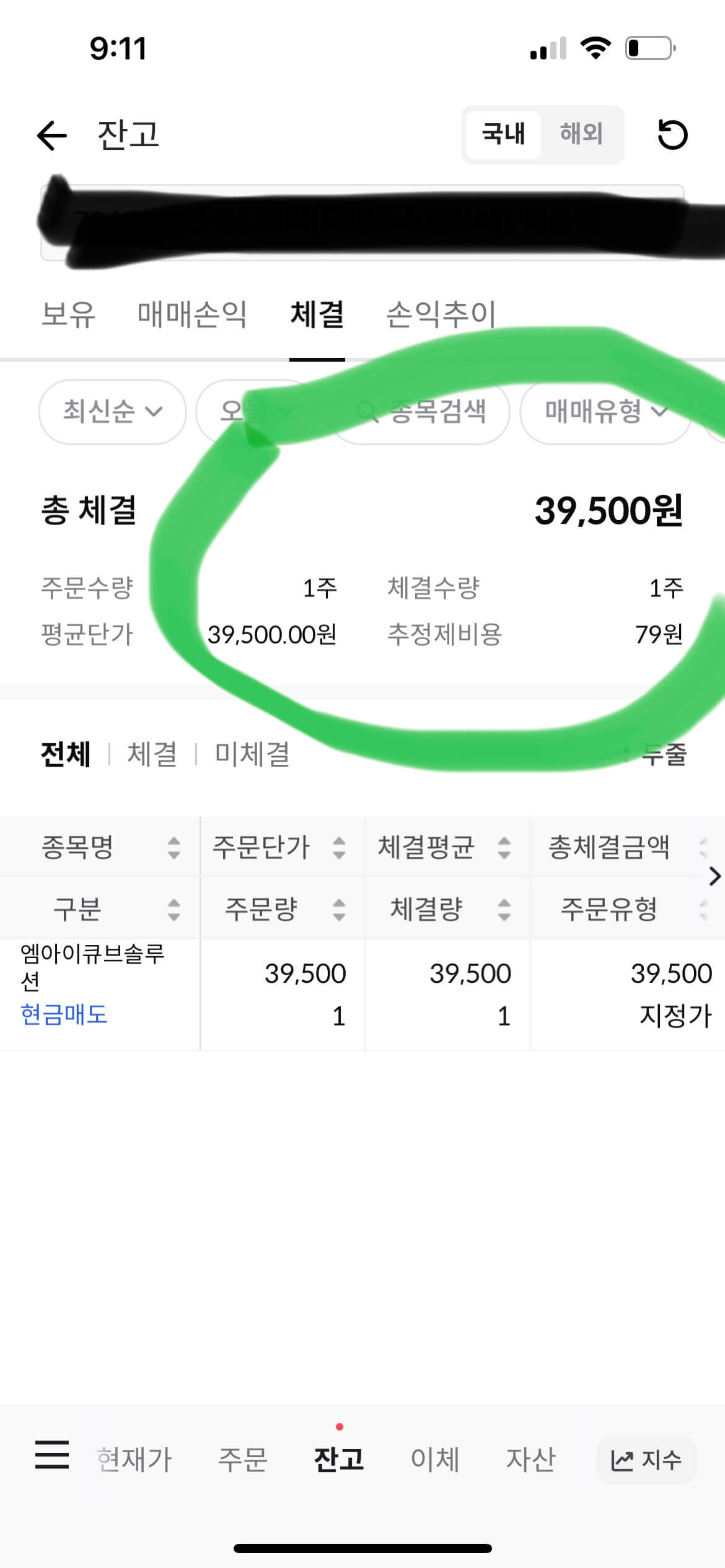This screenshot has height=1568, width=725.
Task: Switch to the 보유 tab
Action: pyautogui.click(x=68, y=315)
